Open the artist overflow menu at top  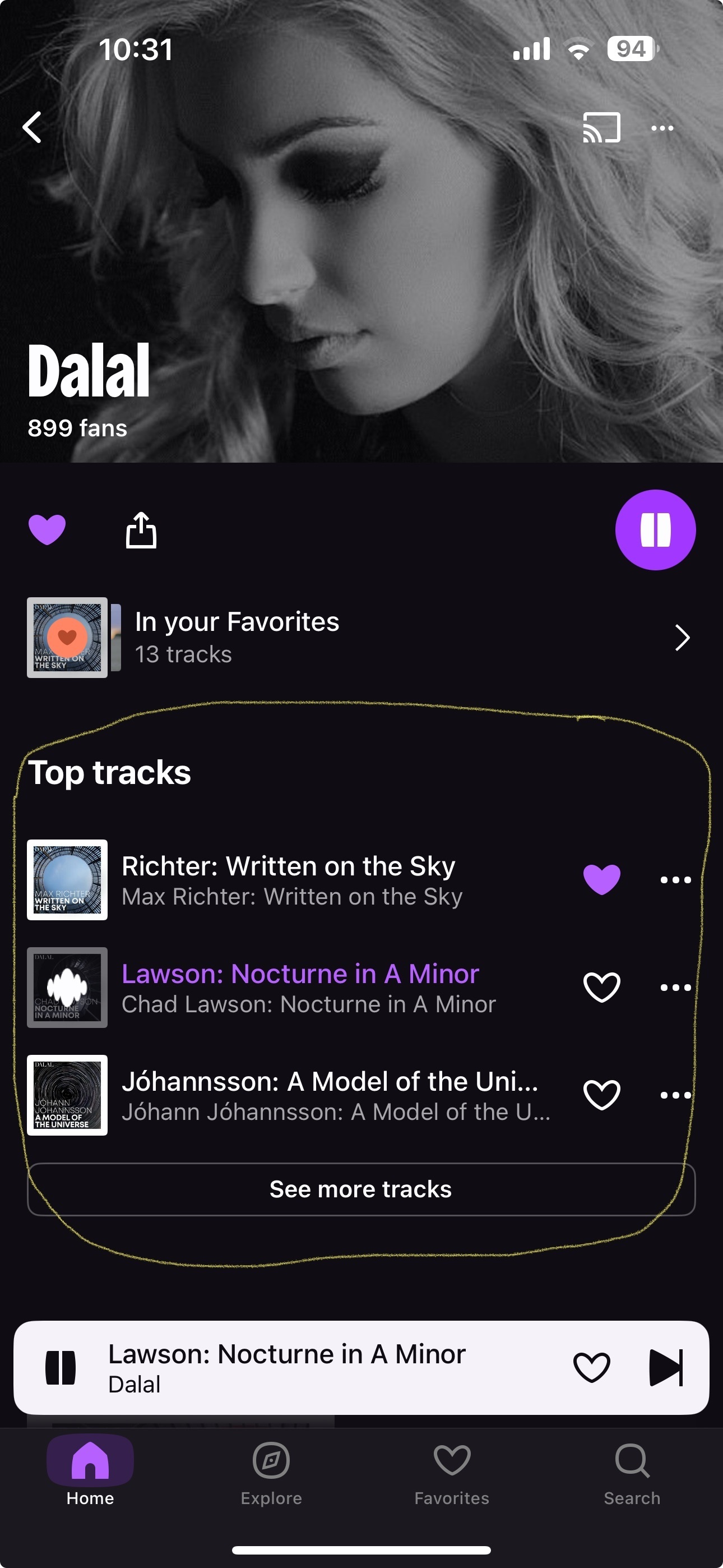[662, 128]
